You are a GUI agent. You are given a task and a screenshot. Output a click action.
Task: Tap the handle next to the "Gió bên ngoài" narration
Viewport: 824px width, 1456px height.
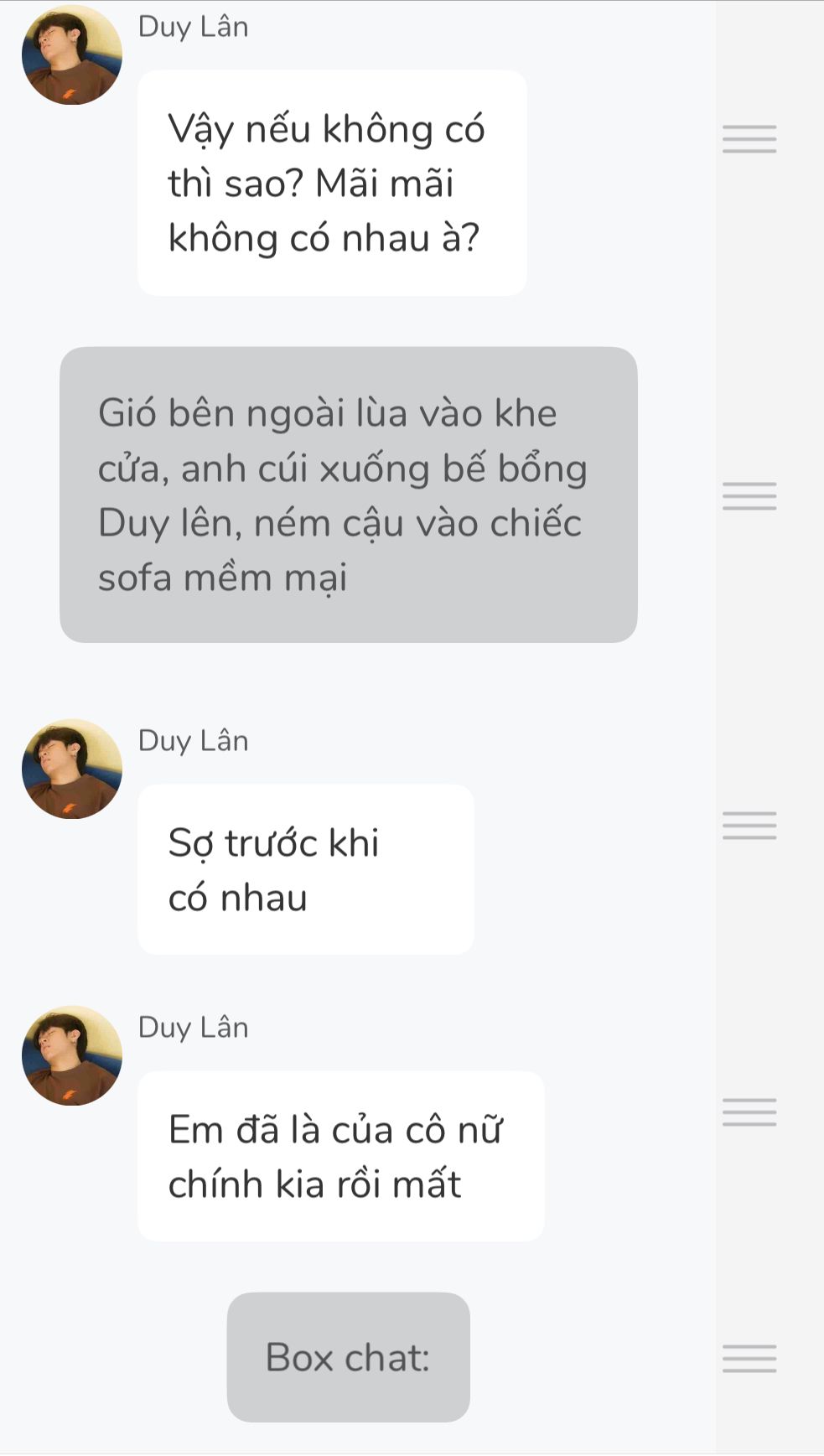[749, 496]
